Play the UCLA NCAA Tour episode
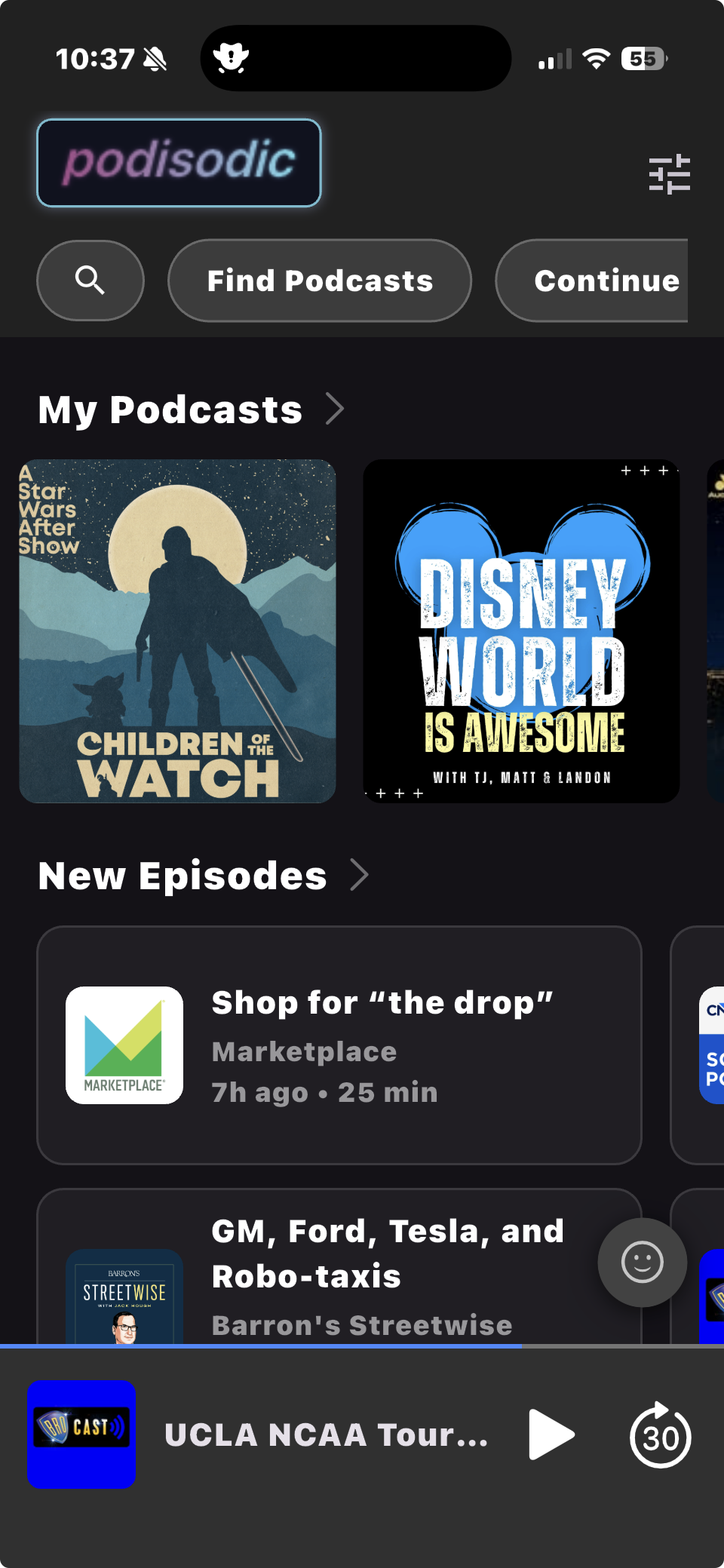This screenshot has width=724, height=1568. 551,1435
